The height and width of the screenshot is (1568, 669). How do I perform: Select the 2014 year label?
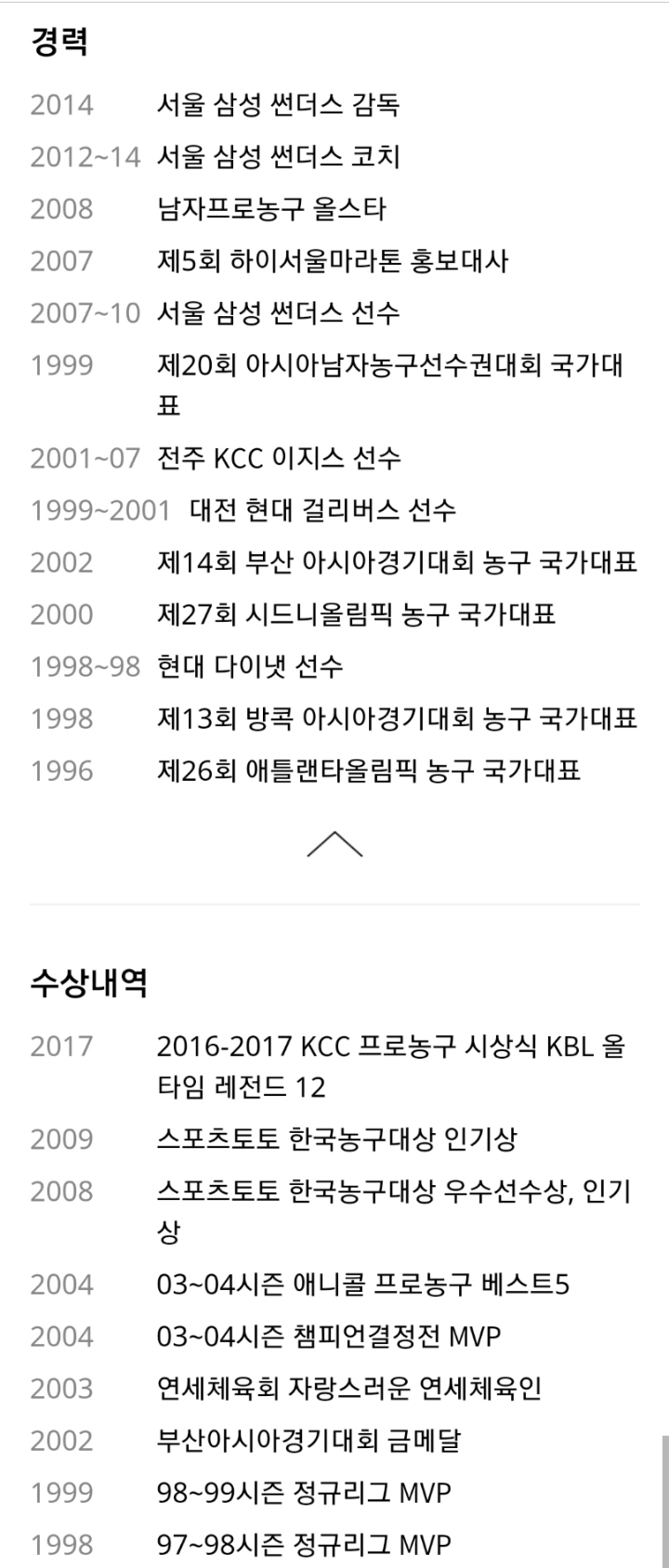[x=61, y=105]
